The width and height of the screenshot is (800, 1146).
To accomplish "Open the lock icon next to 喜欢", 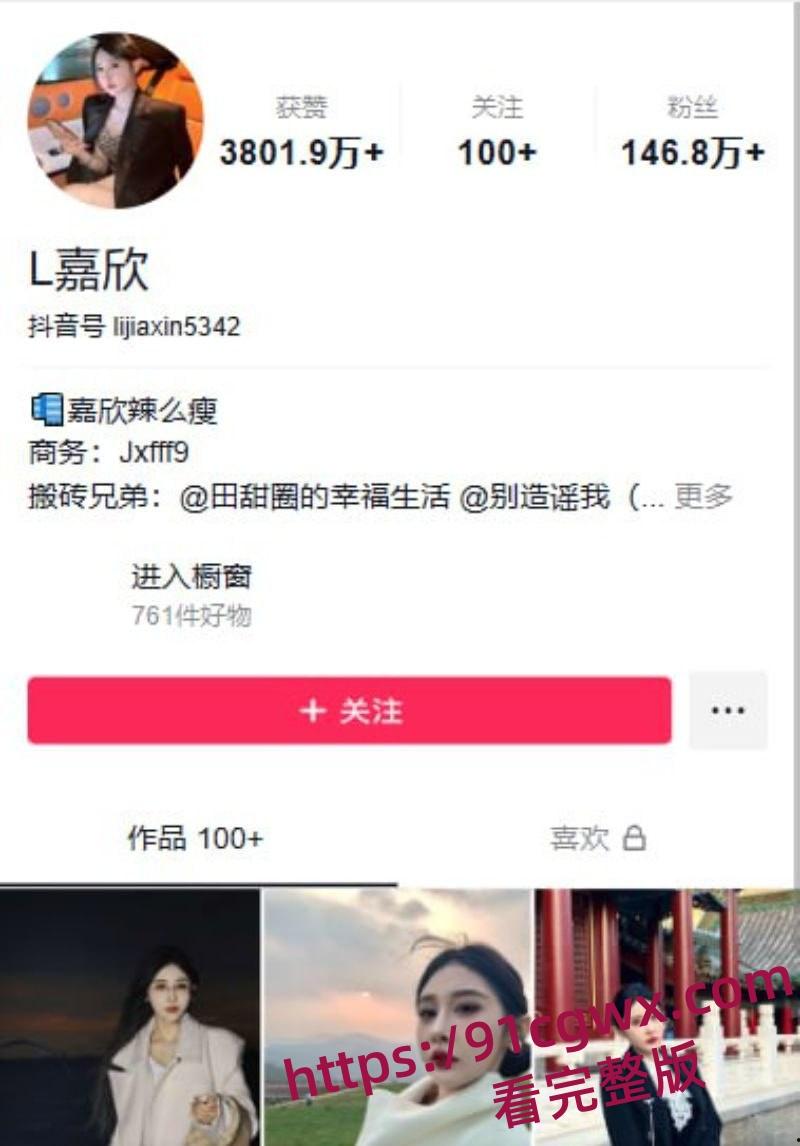I will pyautogui.click(x=636, y=841).
